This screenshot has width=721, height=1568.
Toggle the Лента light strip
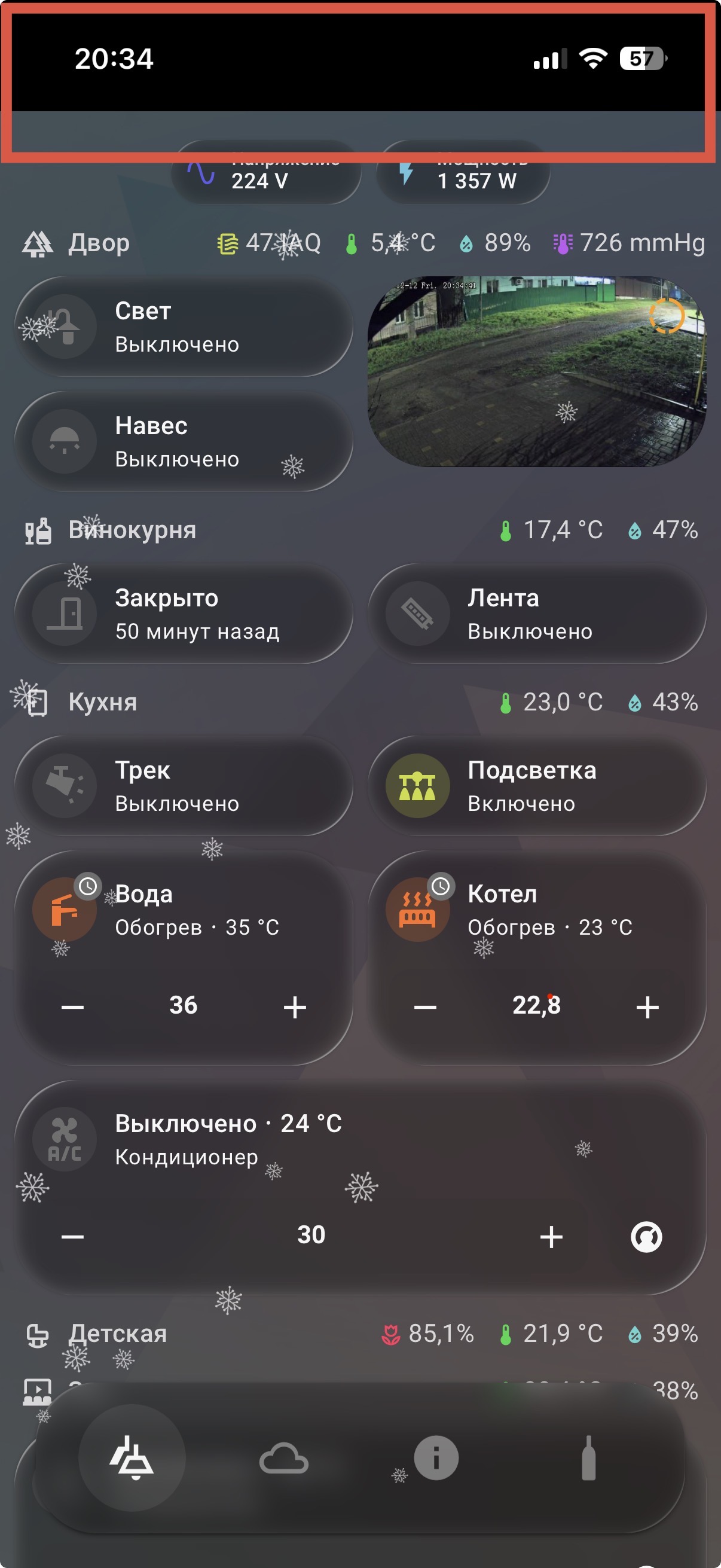tap(417, 614)
